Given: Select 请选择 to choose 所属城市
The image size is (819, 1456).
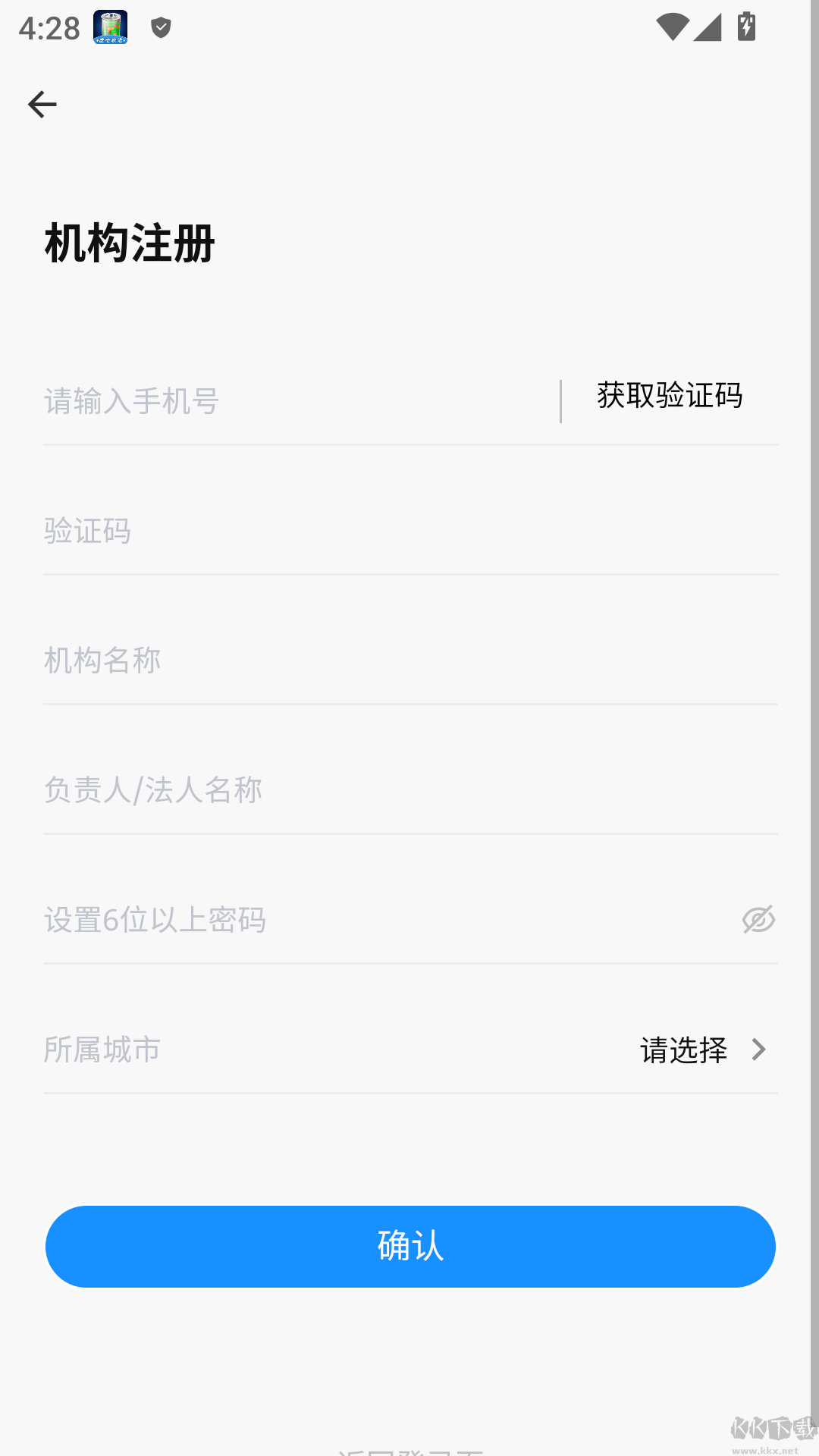Looking at the screenshot, I should pyautogui.click(x=683, y=1050).
